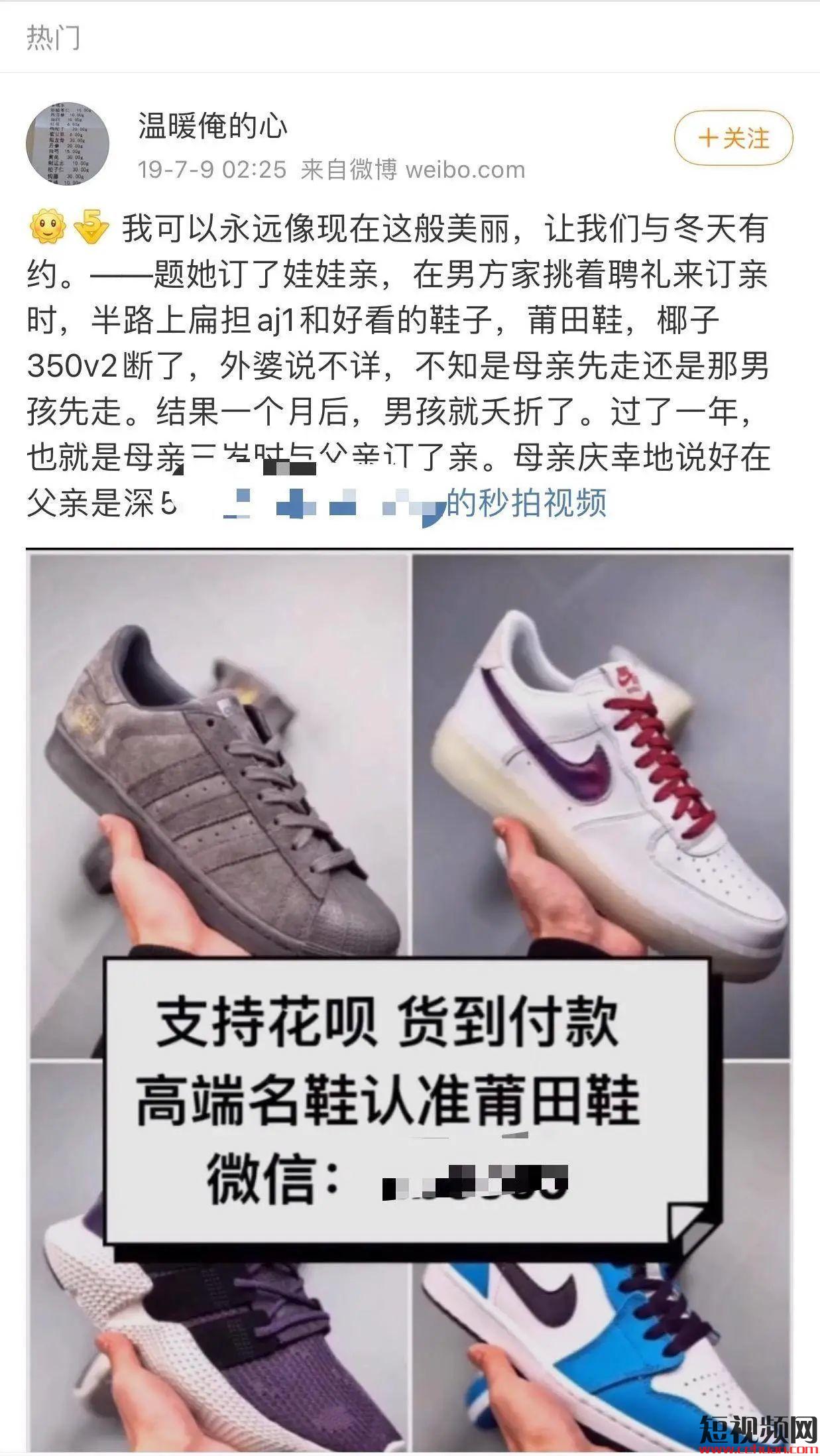Open the post's shoe image
Screen dimensions: 820x1456
coord(410,1001)
